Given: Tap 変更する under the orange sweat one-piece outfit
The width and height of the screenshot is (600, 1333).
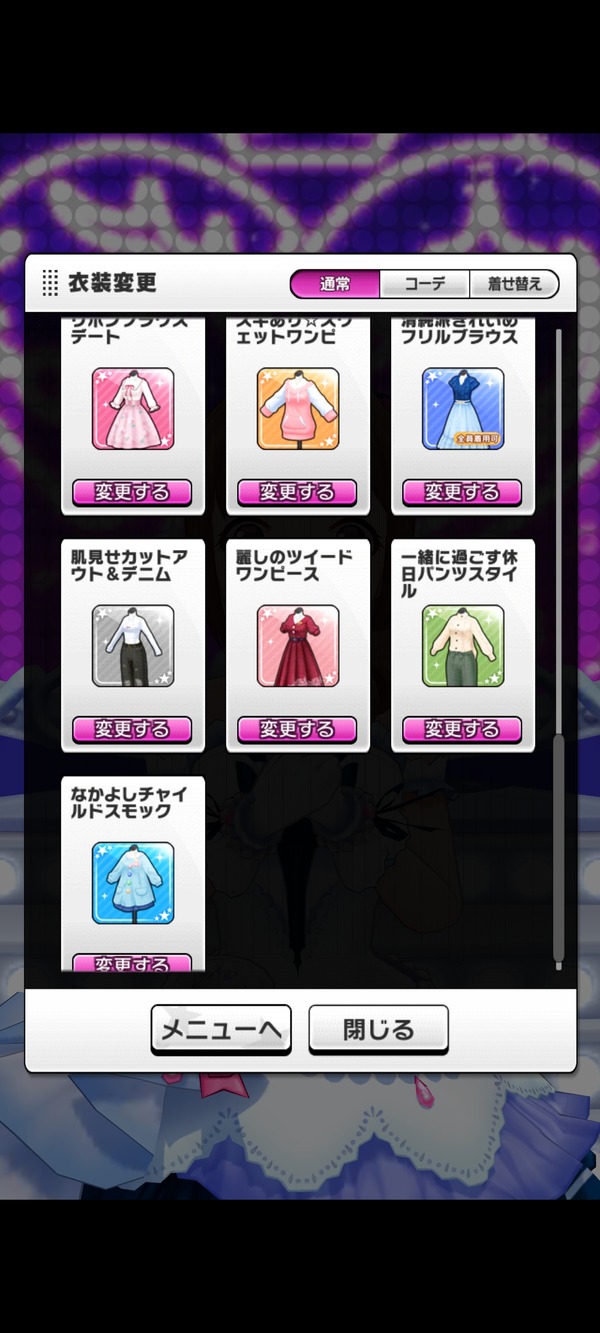Looking at the screenshot, I should click(297, 492).
